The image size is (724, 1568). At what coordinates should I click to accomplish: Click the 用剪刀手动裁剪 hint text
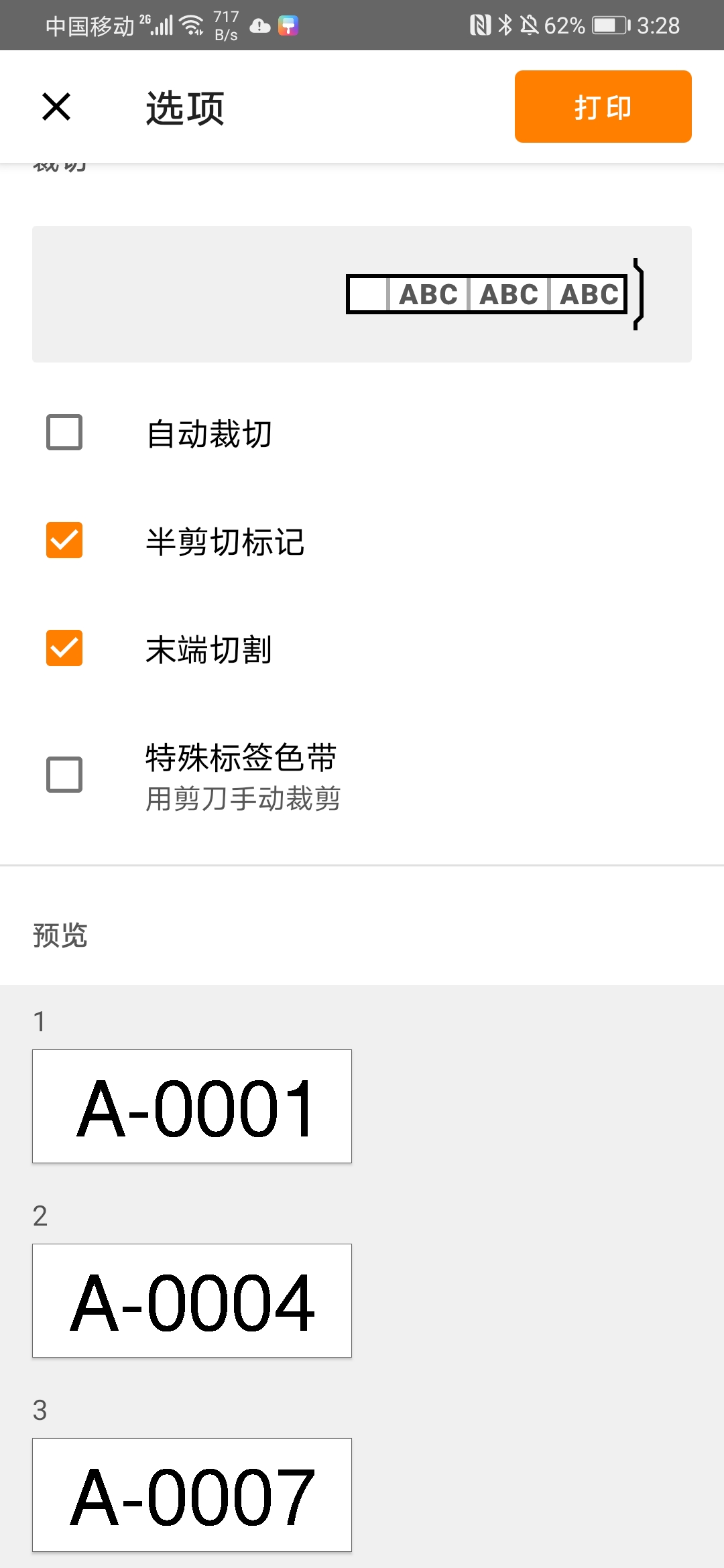(x=243, y=799)
